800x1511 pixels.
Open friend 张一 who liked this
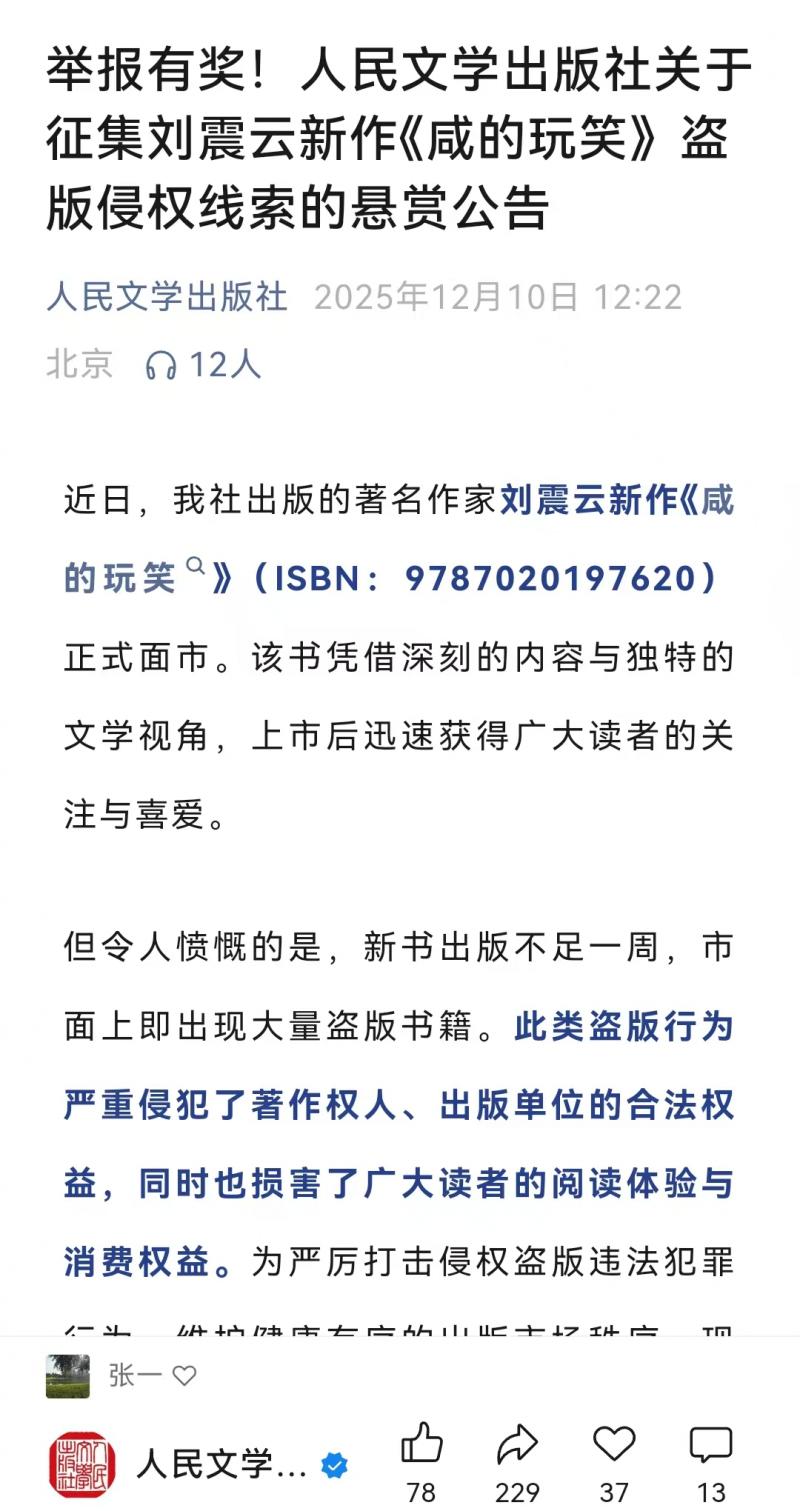134,1376
